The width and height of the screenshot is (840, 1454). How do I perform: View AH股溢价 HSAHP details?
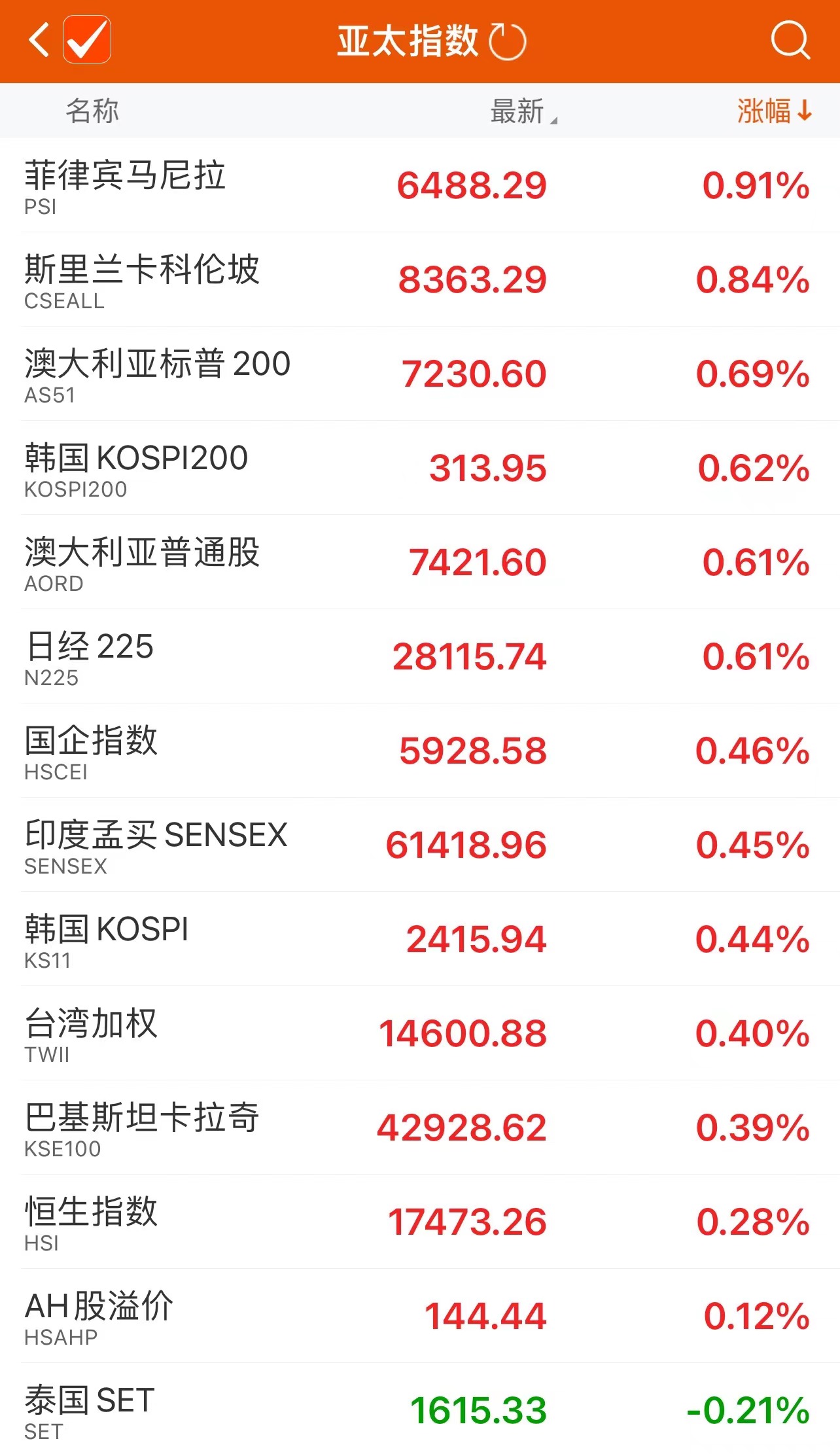coord(420,1316)
